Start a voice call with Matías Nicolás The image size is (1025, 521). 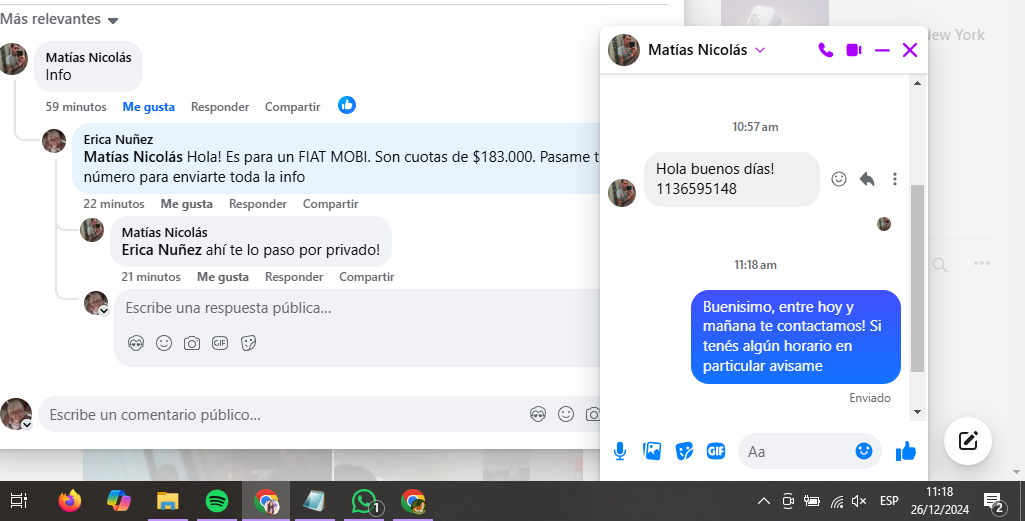tap(825, 50)
